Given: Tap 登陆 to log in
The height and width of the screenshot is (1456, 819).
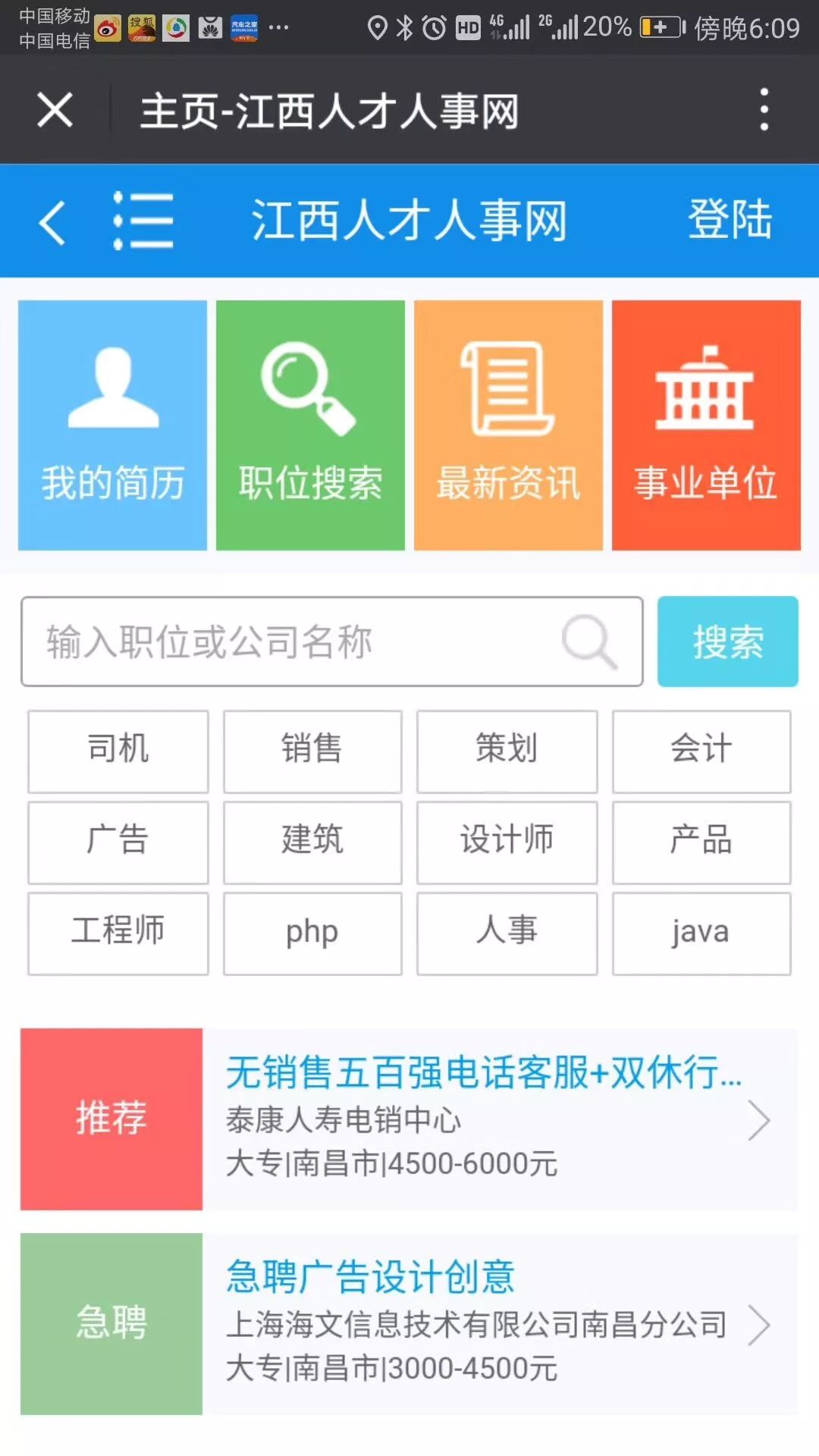Looking at the screenshot, I should pyautogui.click(x=730, y=220).
